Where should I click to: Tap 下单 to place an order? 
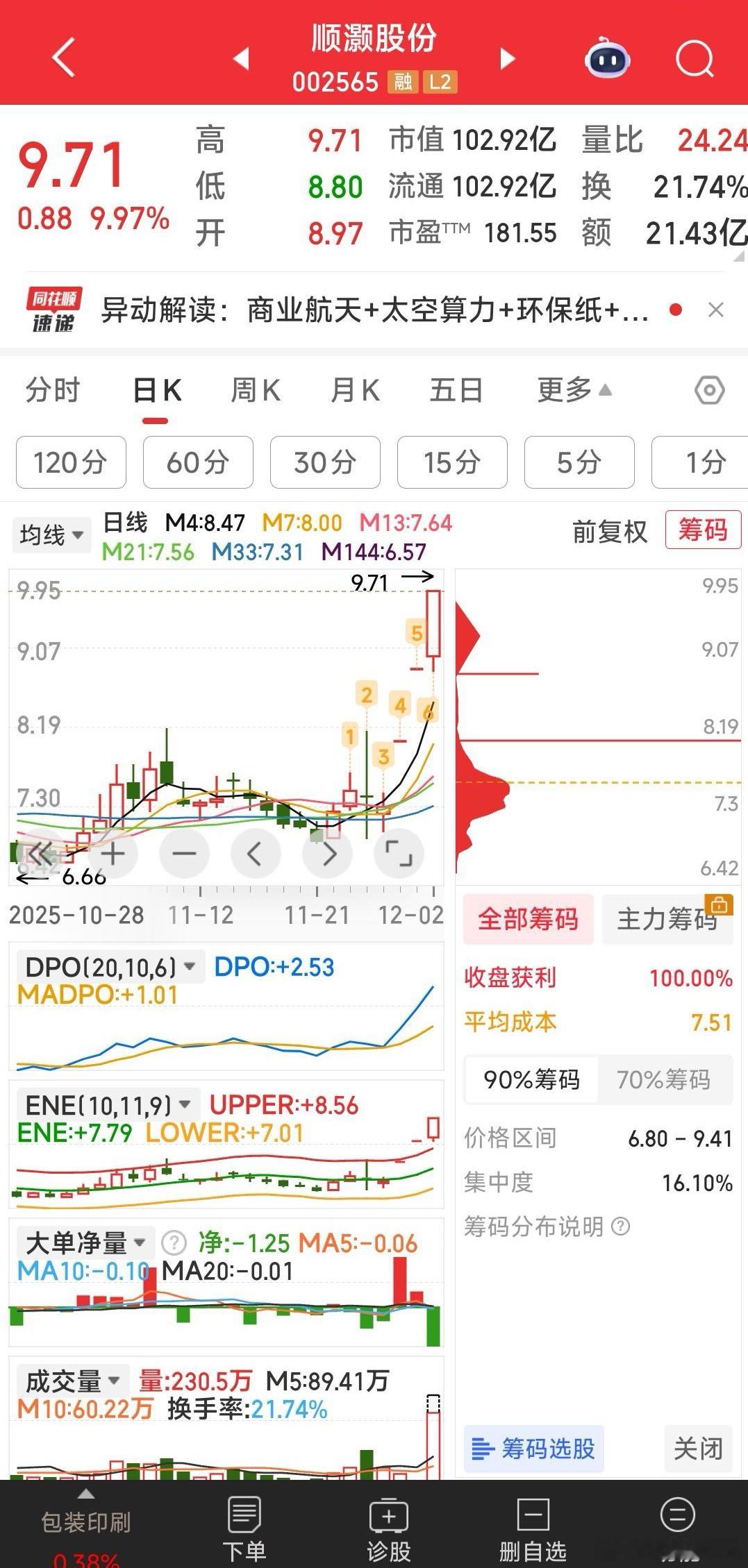tap(244, 1526)
